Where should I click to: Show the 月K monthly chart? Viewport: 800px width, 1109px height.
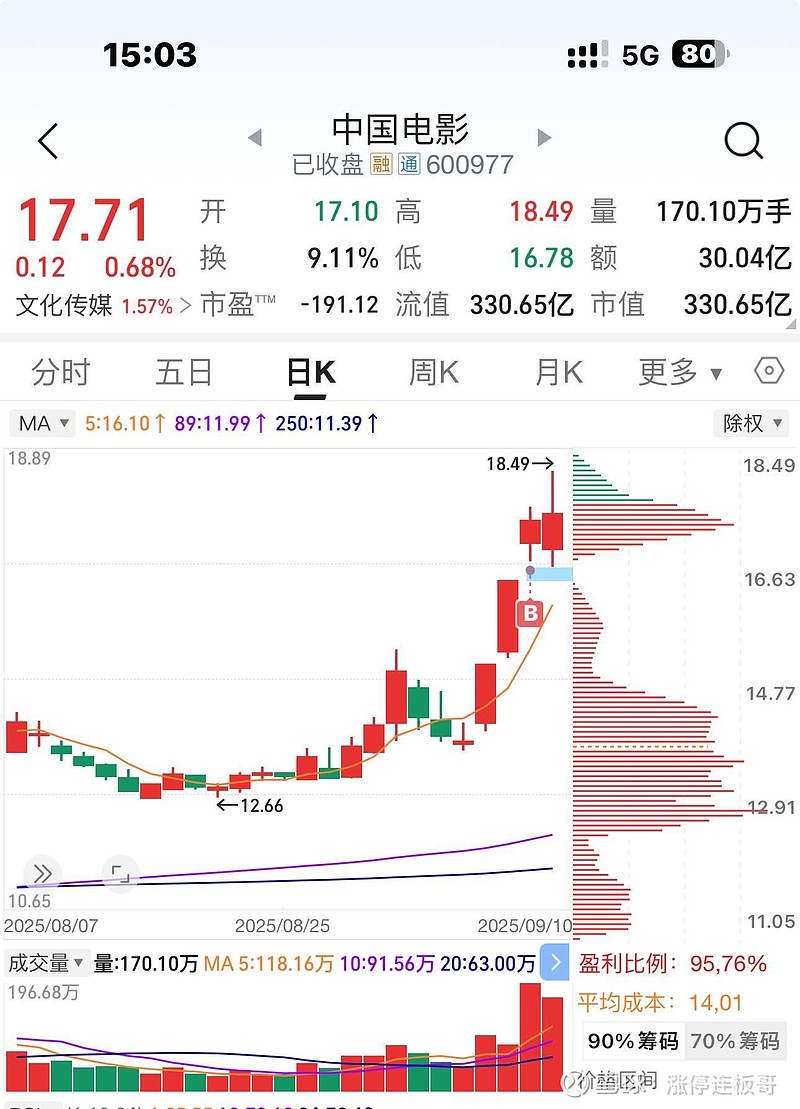558,372
